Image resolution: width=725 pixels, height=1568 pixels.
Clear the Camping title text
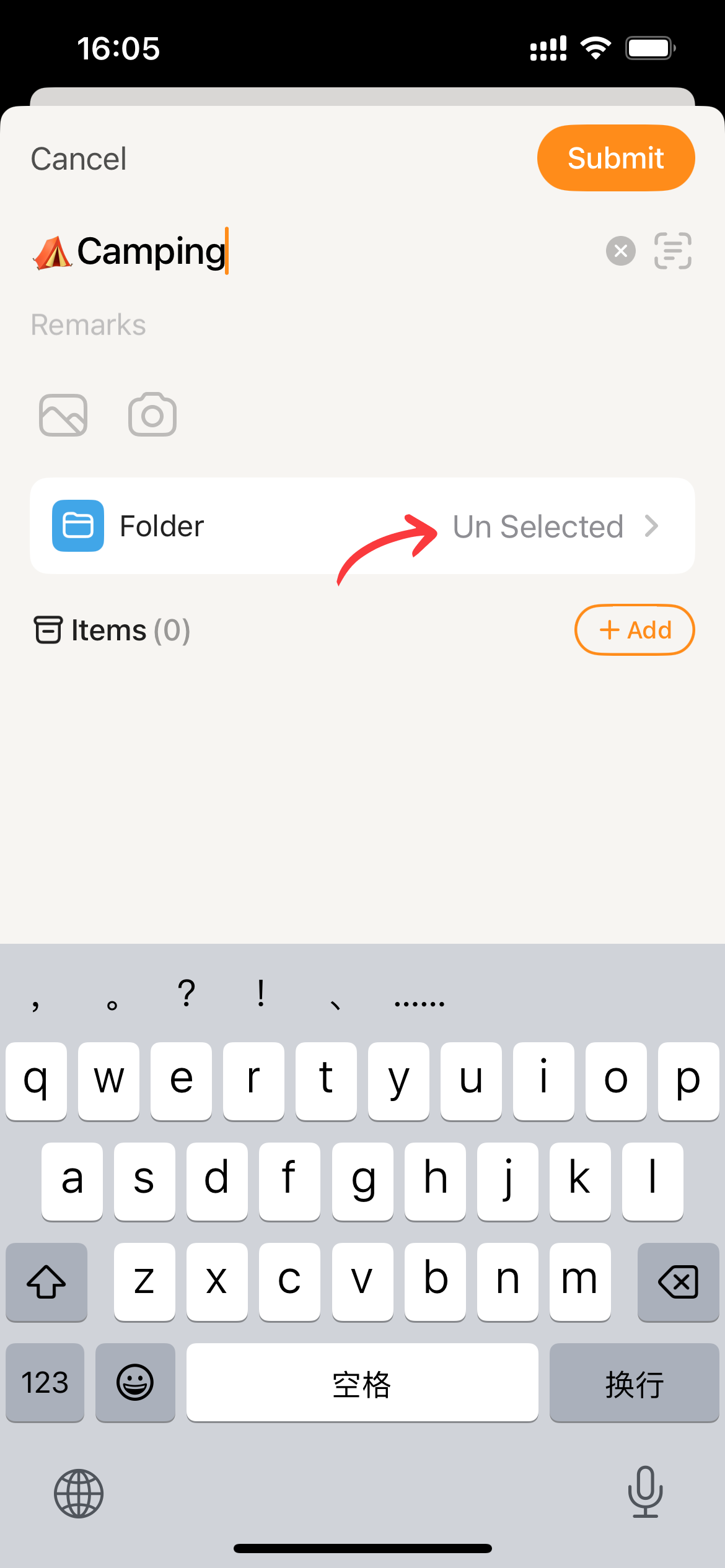point(620,251)
